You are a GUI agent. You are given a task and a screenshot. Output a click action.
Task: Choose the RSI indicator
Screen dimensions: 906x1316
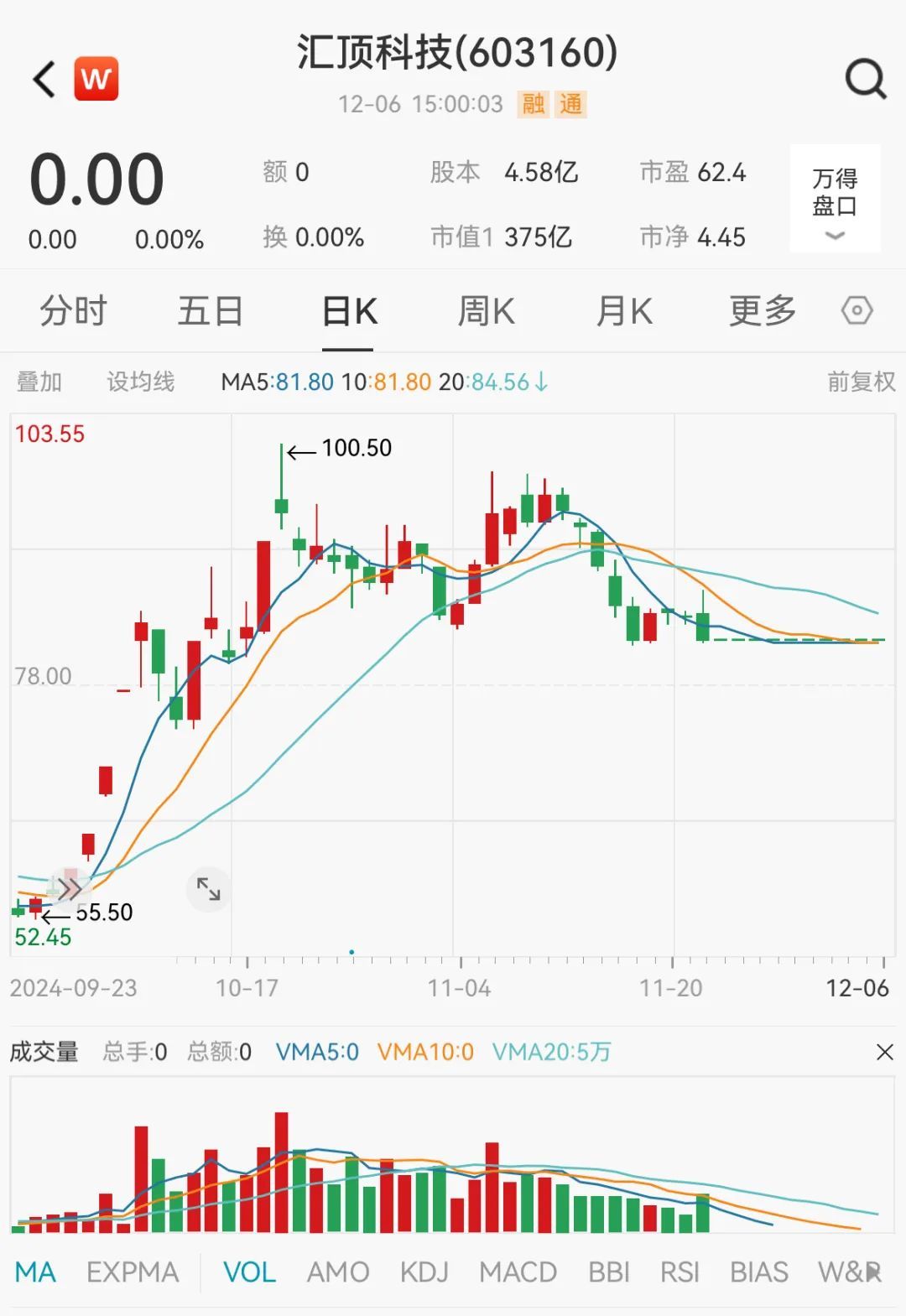[x=679, y=1272]
